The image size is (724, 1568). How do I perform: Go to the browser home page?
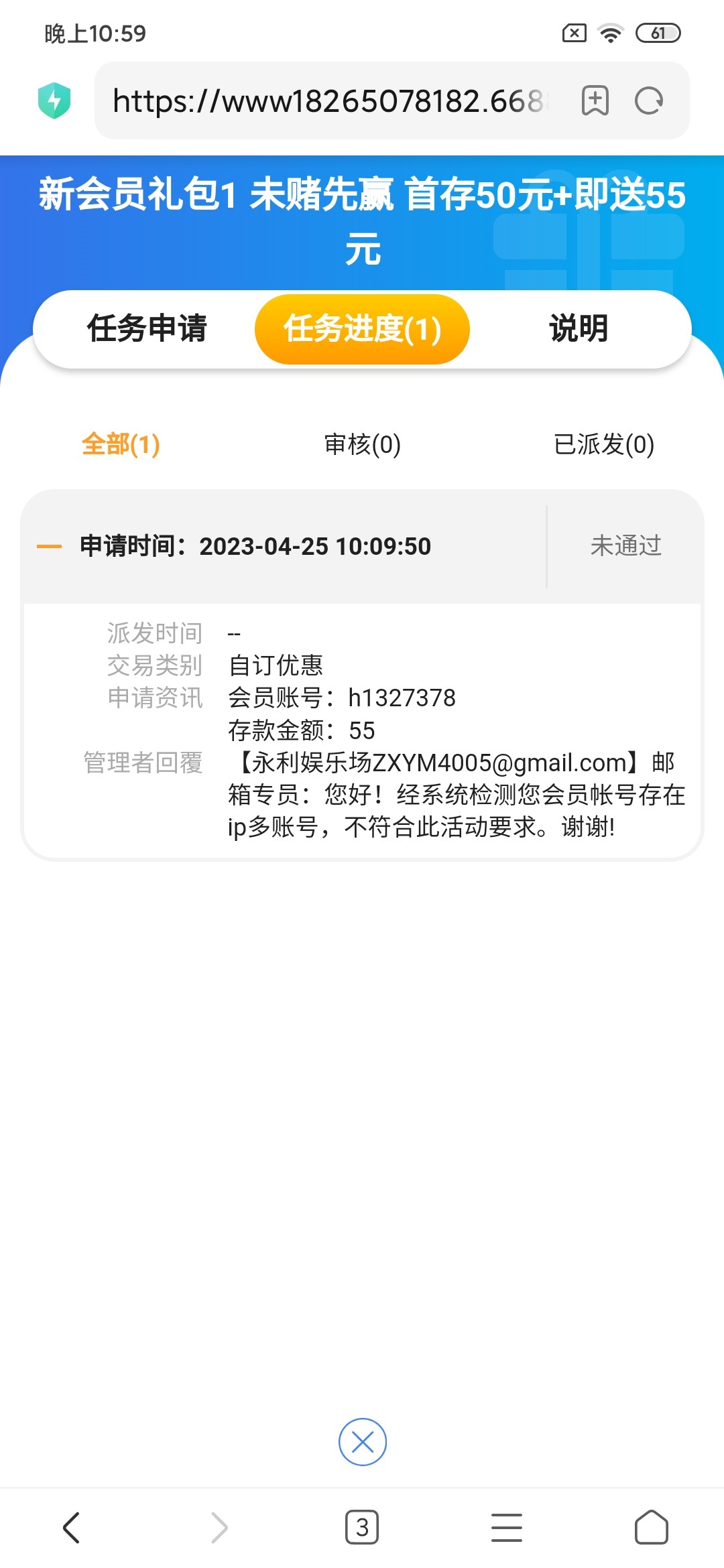coord(651,1528)
